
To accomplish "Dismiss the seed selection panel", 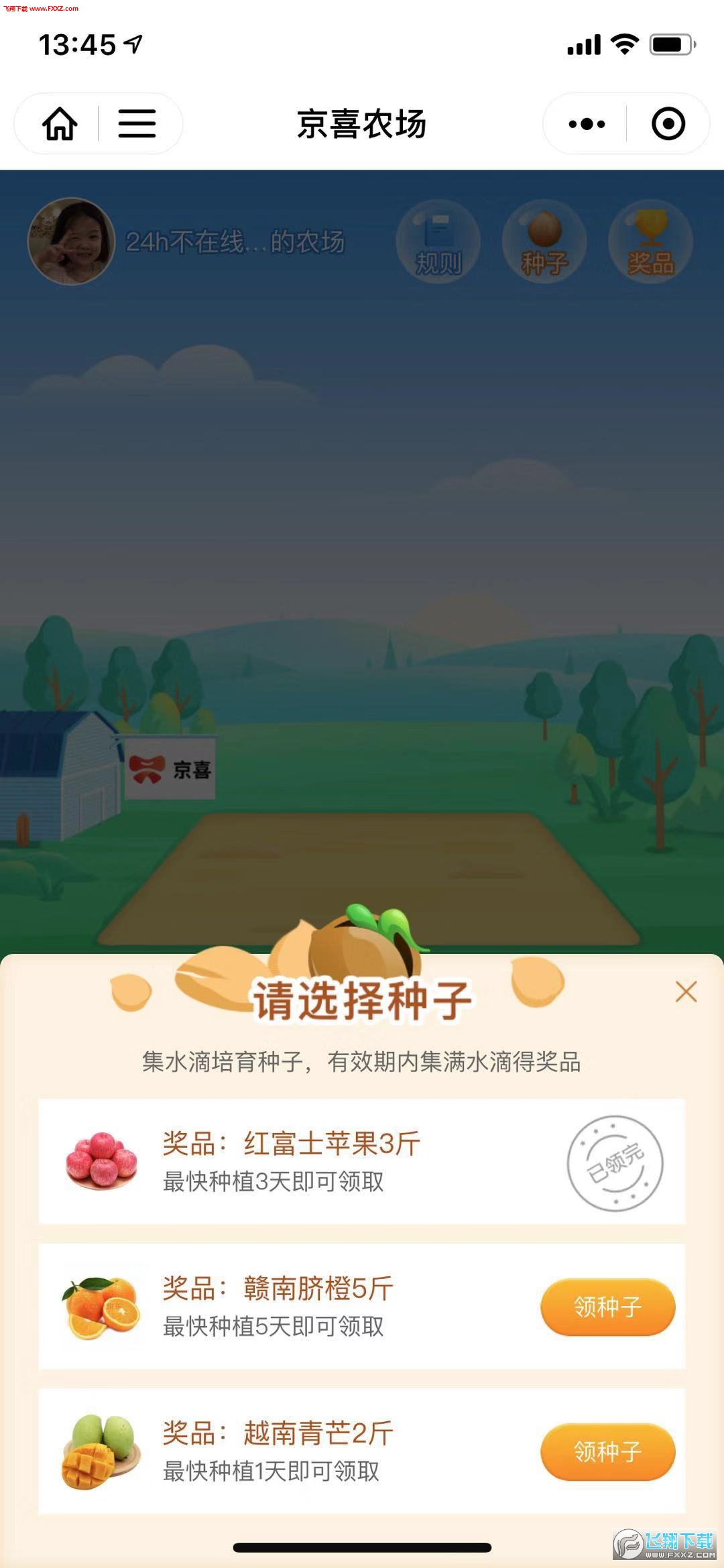I will tap(686, 991).
